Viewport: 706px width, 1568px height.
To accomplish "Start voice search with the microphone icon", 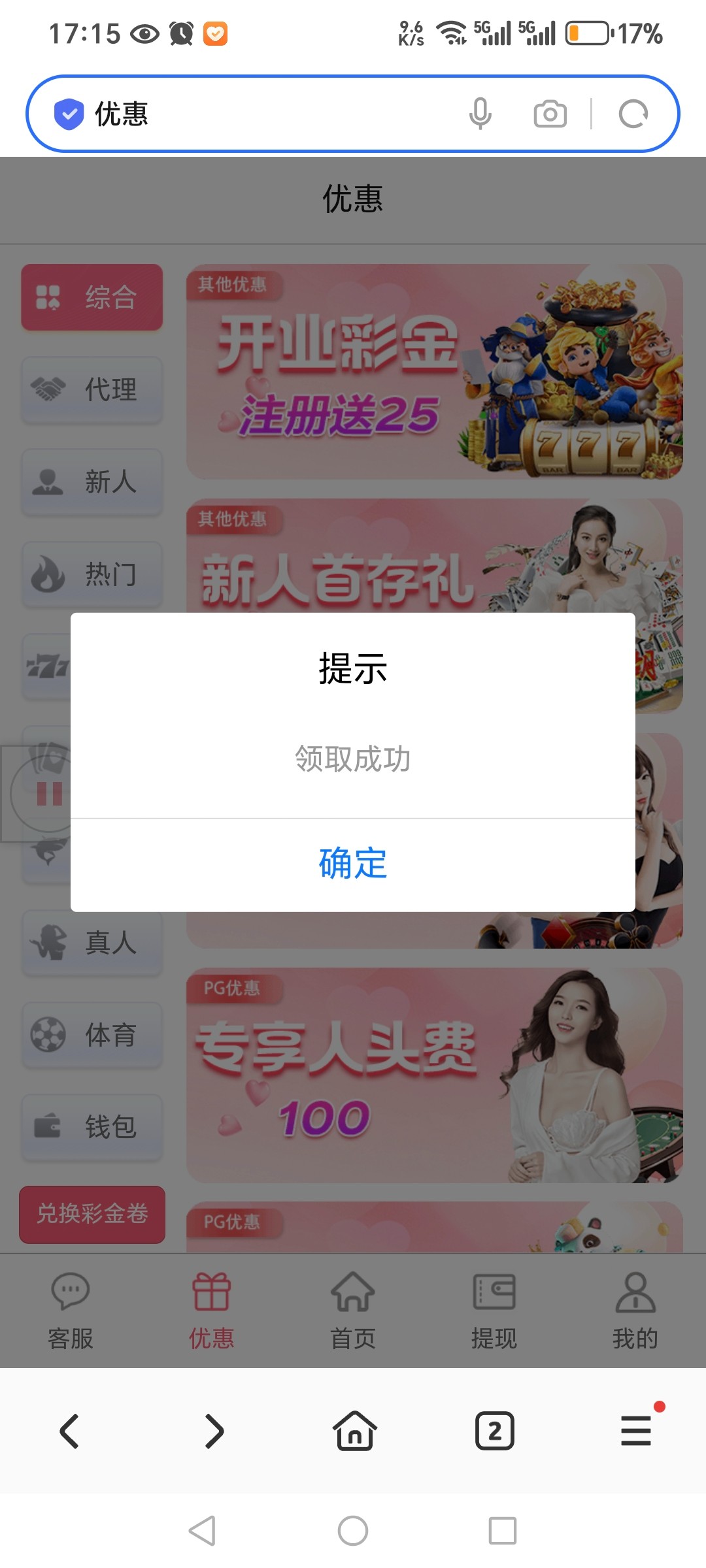I will 480,114.
